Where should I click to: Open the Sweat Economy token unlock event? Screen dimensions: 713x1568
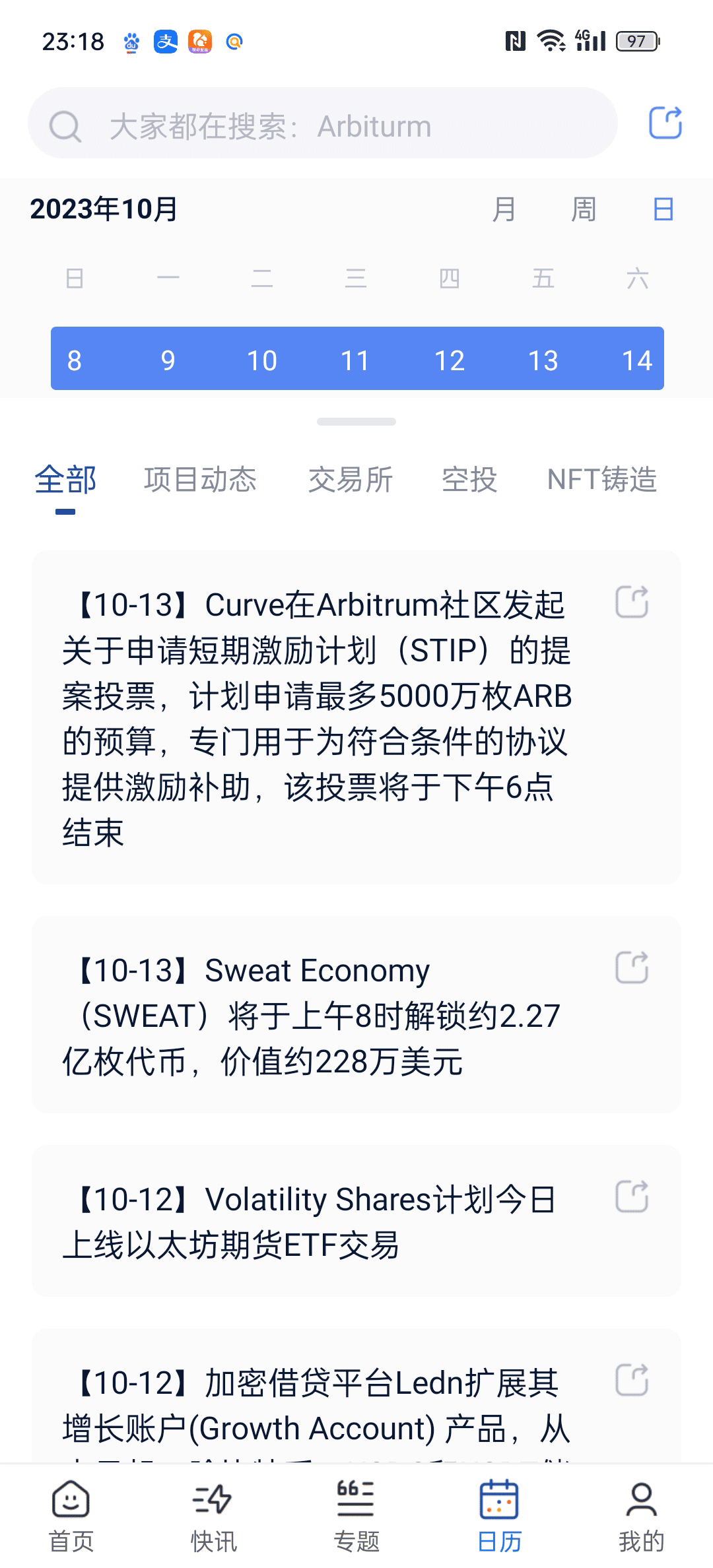click(x=356, y=1015)
